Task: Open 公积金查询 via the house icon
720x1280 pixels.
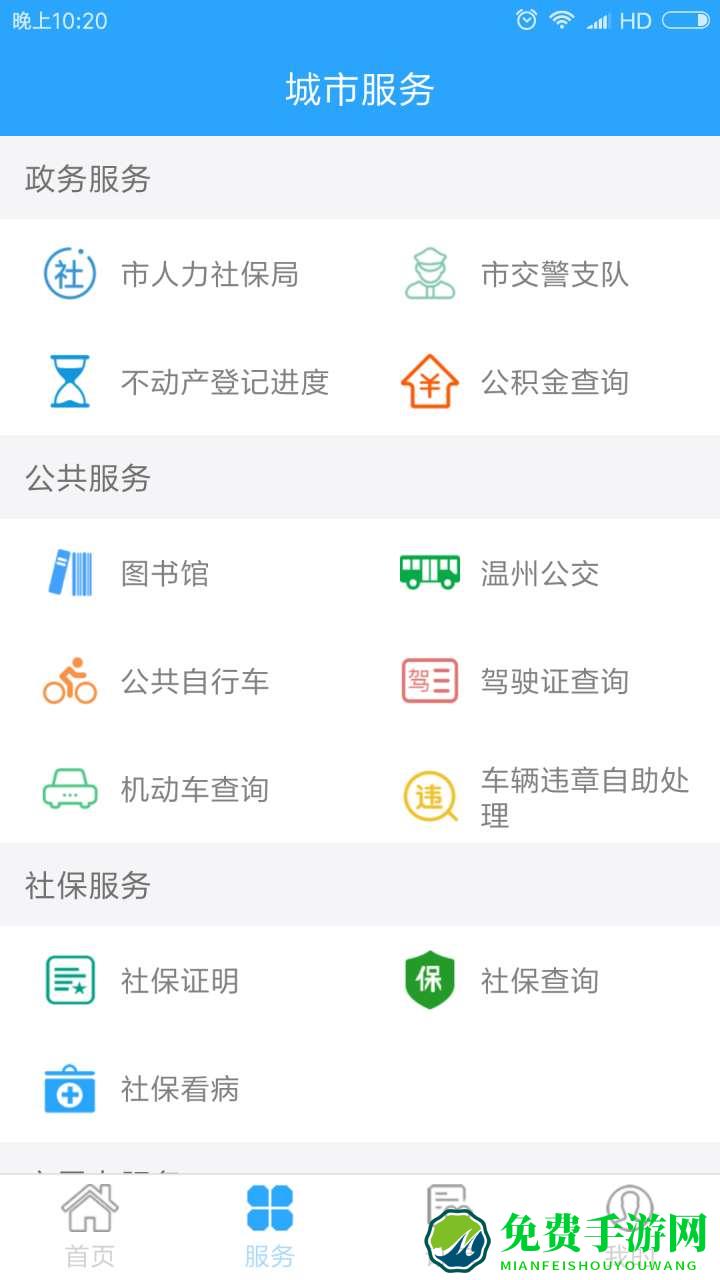Action: tap(428, 381)
